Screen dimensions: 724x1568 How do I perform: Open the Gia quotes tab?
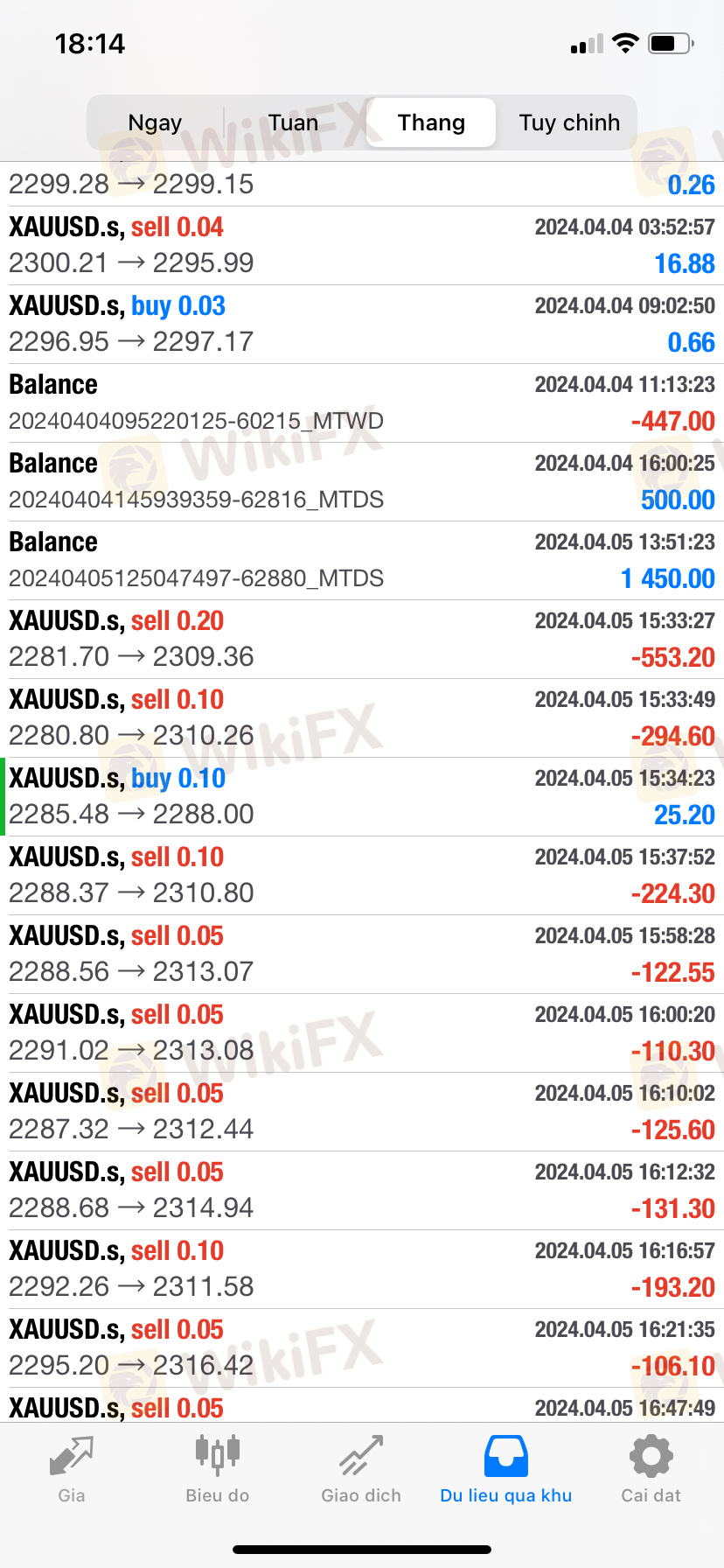tap(72, 1469)
